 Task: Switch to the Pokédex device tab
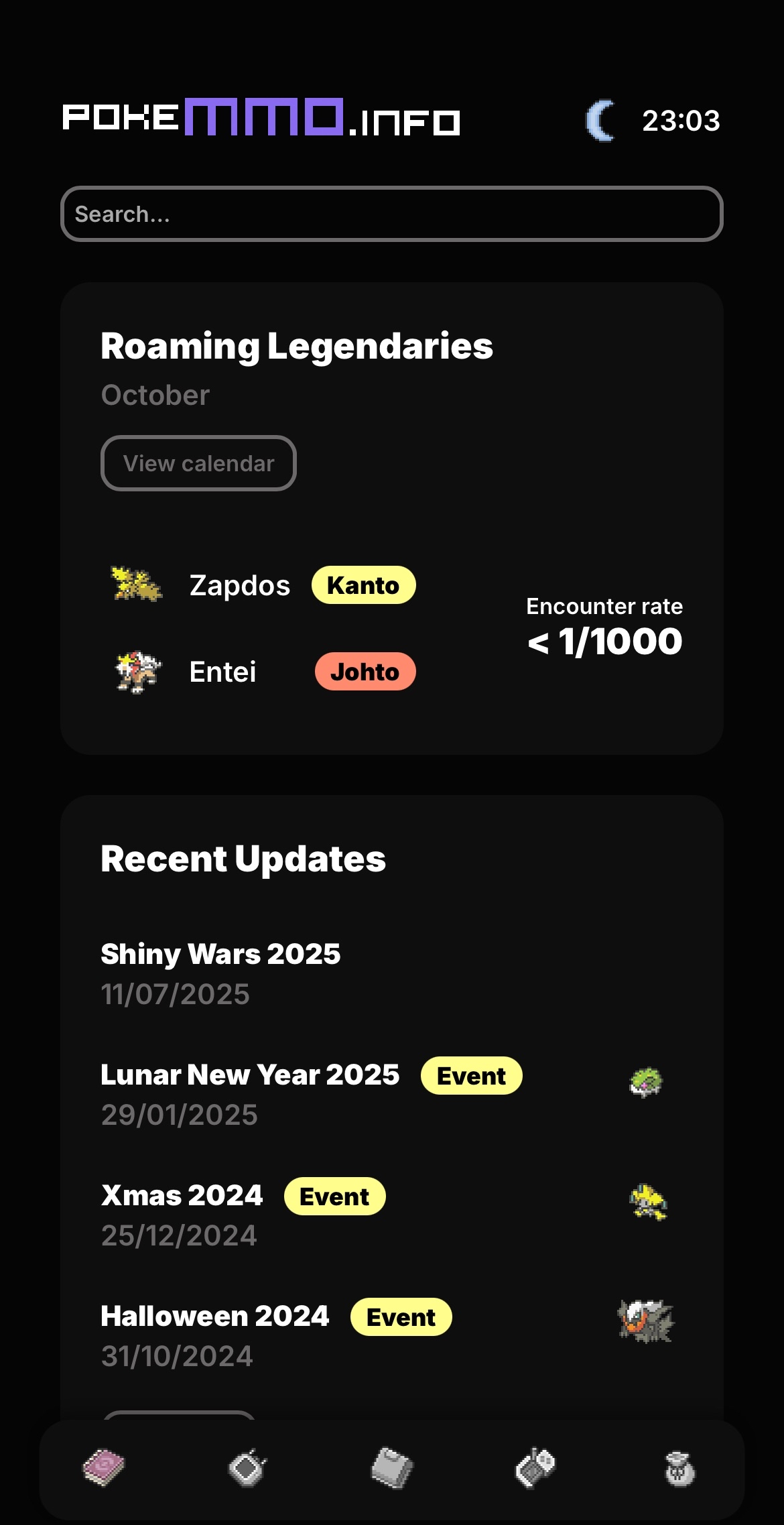click(x=247, y=1468)
